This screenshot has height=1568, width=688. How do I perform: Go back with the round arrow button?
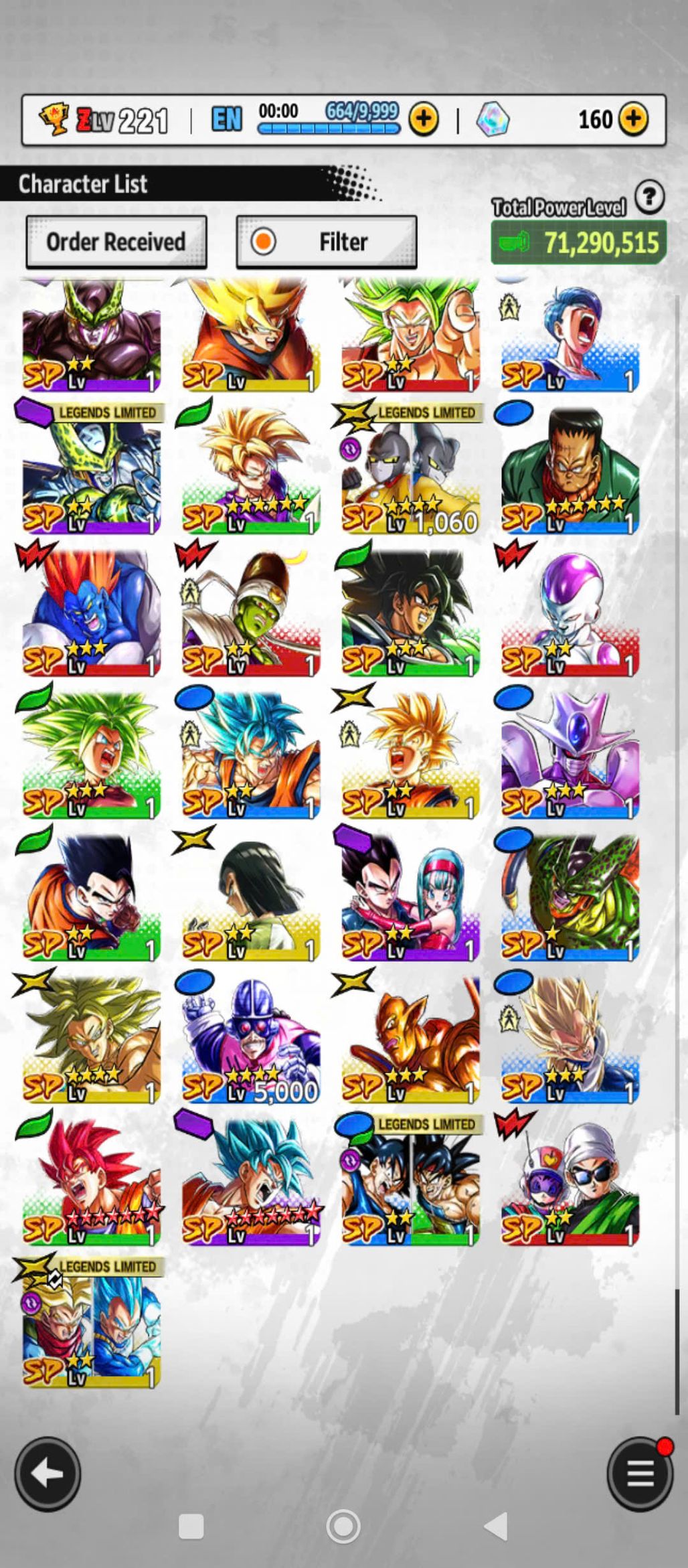coord(48,1474)
